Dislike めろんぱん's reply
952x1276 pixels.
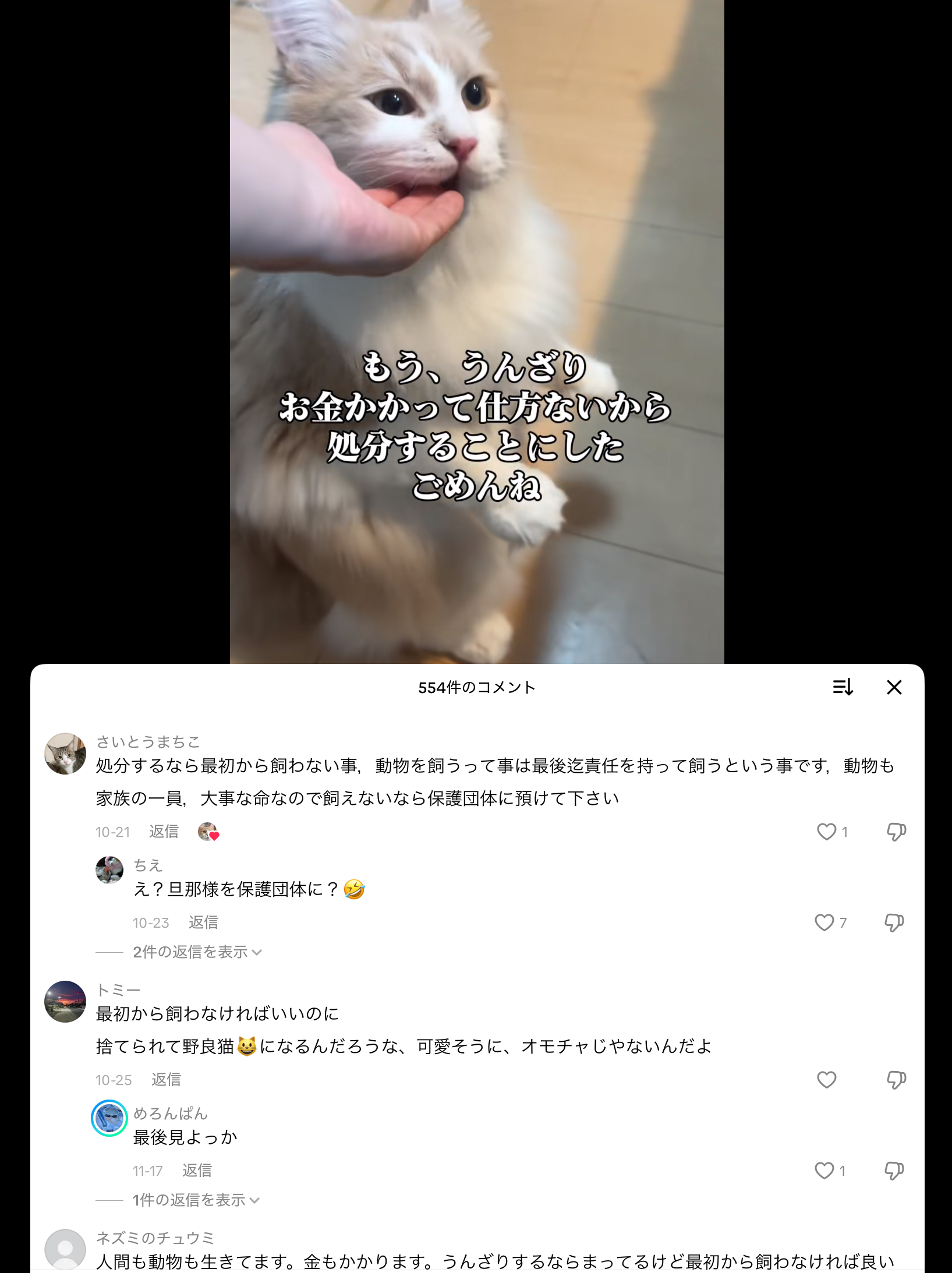click(894, 1171)
